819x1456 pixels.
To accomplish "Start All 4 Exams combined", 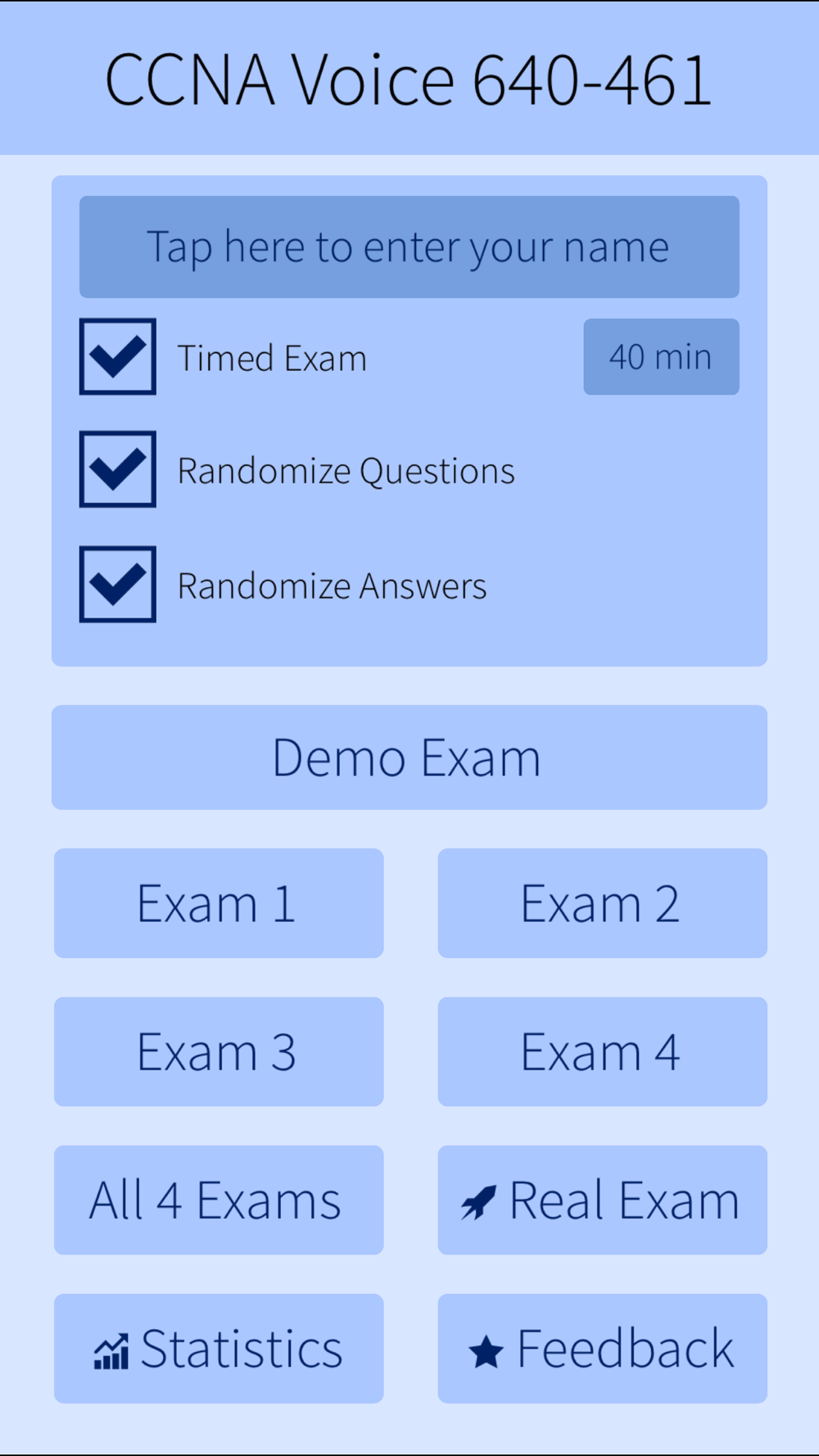I will (219, 1200).
